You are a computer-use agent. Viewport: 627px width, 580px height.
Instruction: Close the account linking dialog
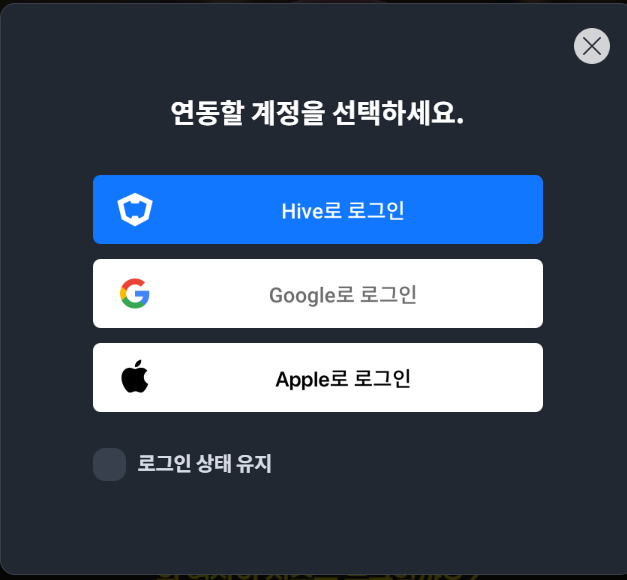591,46
